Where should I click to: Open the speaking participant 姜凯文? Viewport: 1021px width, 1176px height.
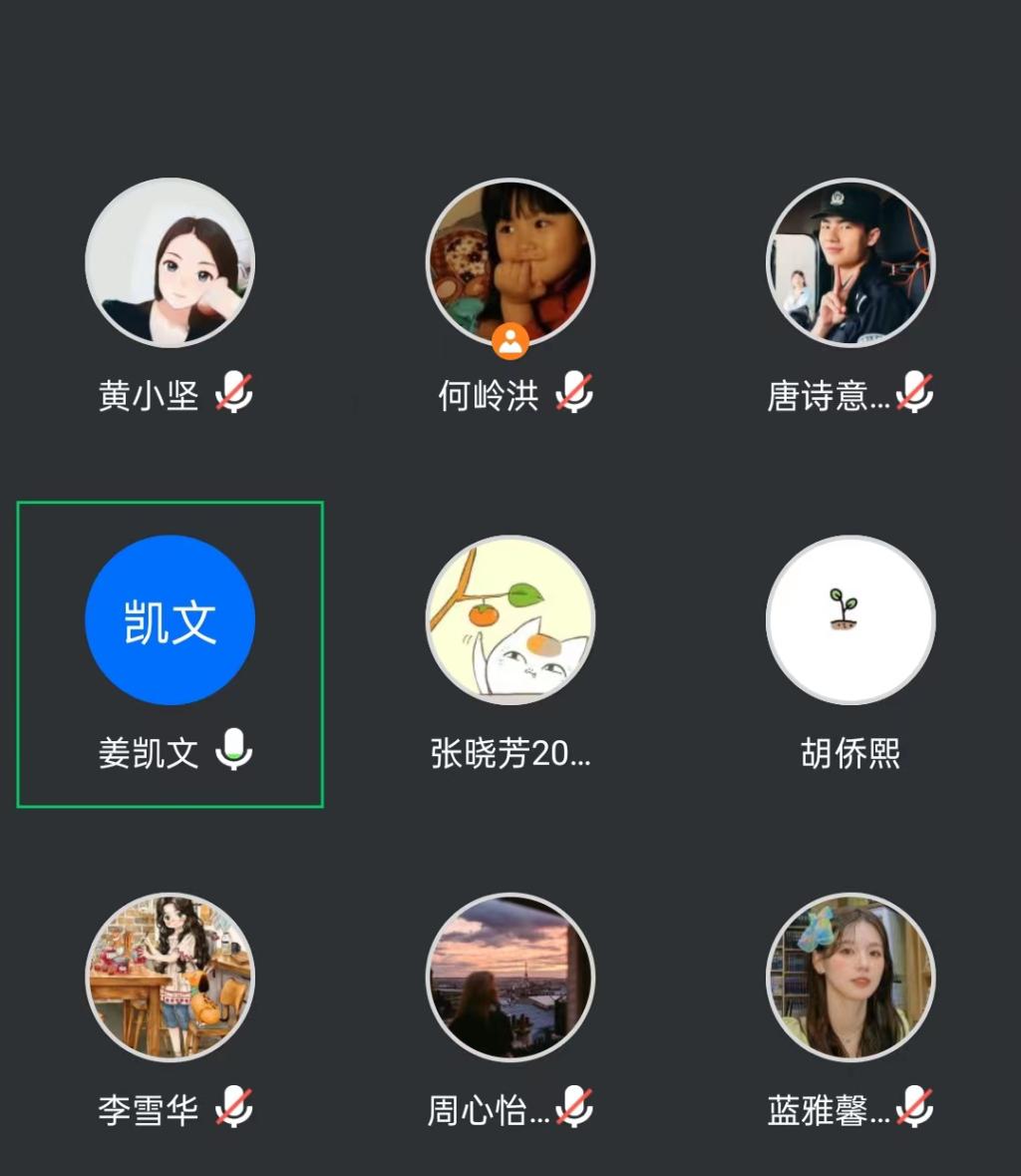click(170, 620)
